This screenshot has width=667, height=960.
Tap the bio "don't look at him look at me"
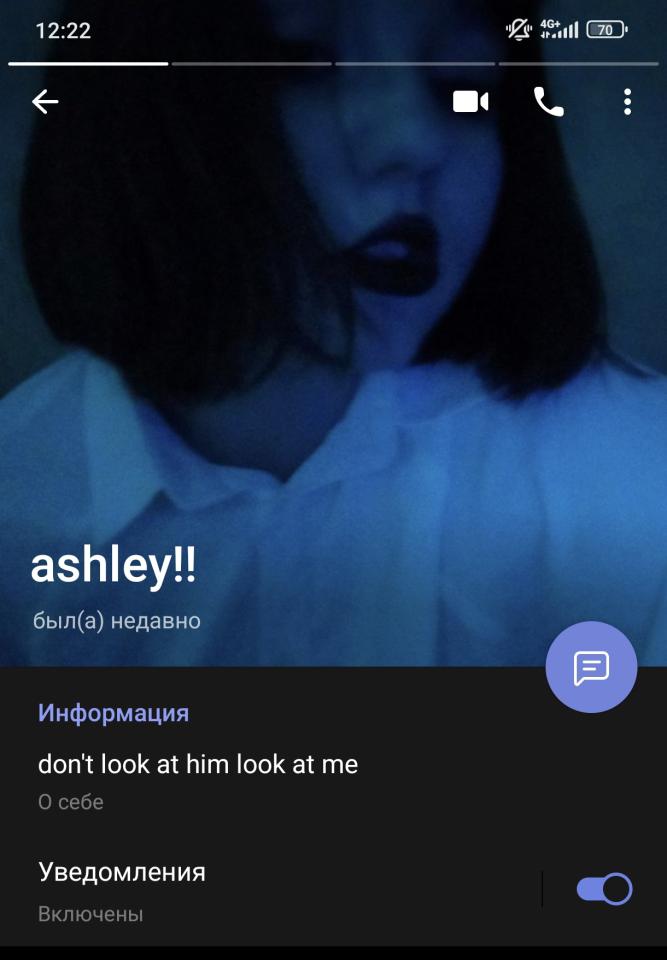coord(198,765)
